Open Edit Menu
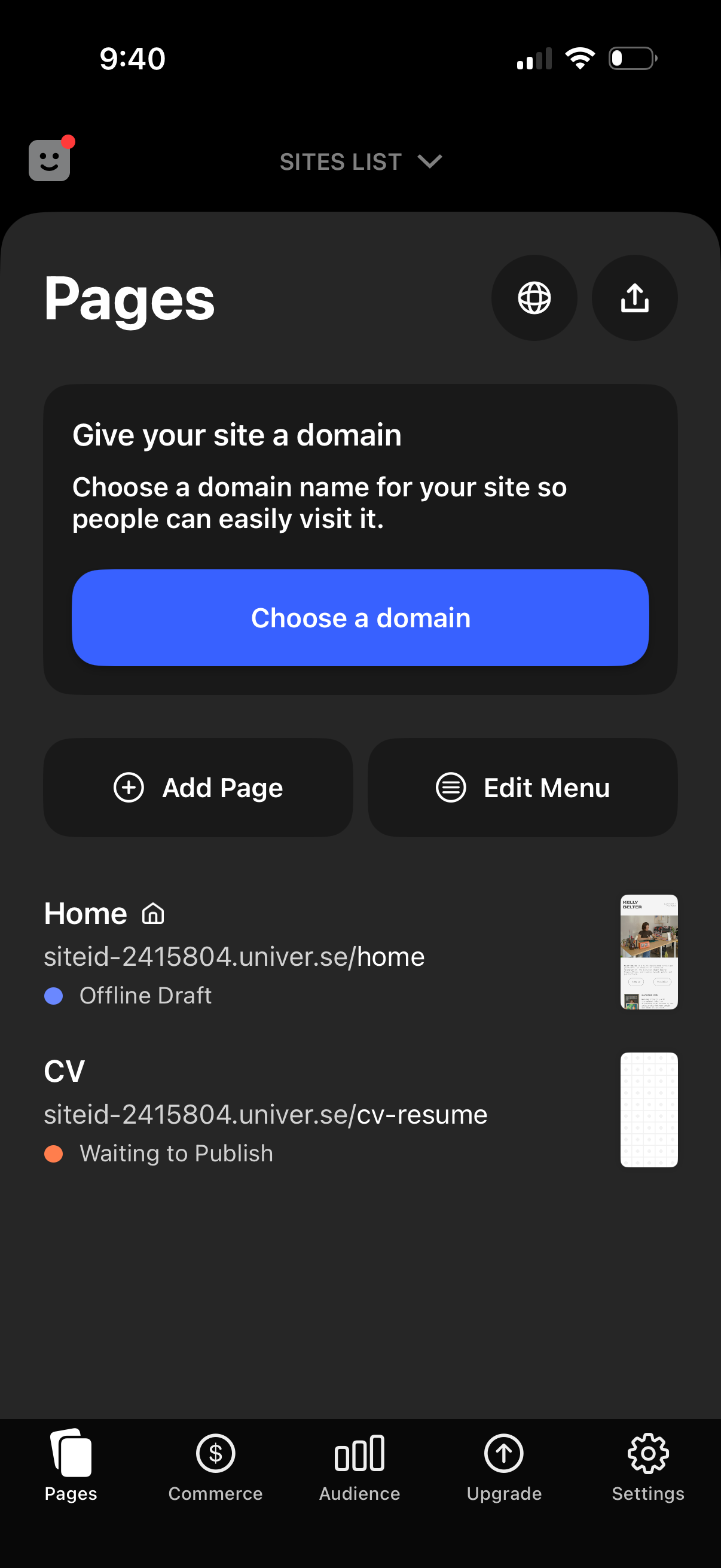This screenshot has height=1568, width=721. [x=522, y=787]
